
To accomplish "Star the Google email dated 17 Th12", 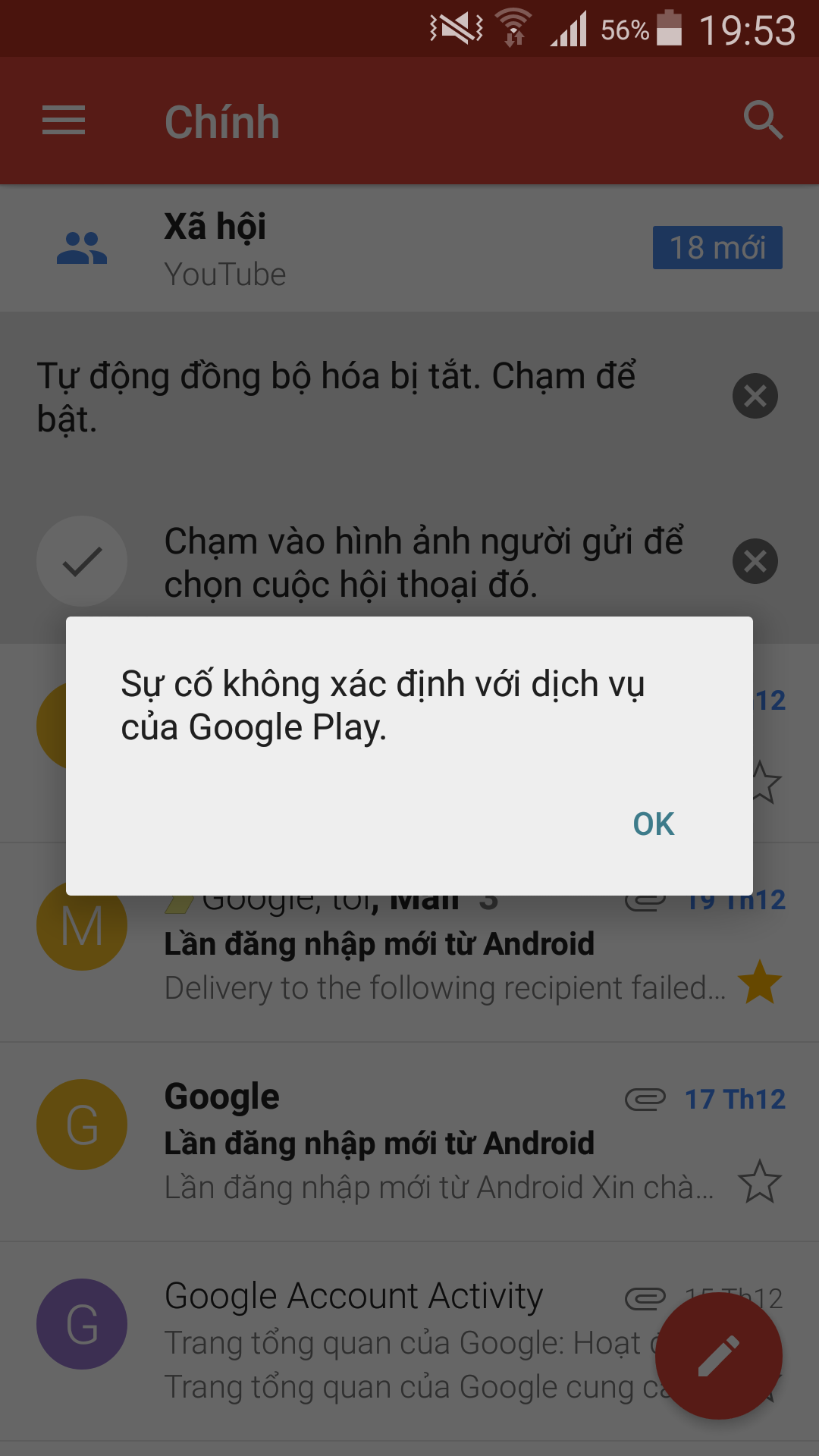I will [760, 1181].
